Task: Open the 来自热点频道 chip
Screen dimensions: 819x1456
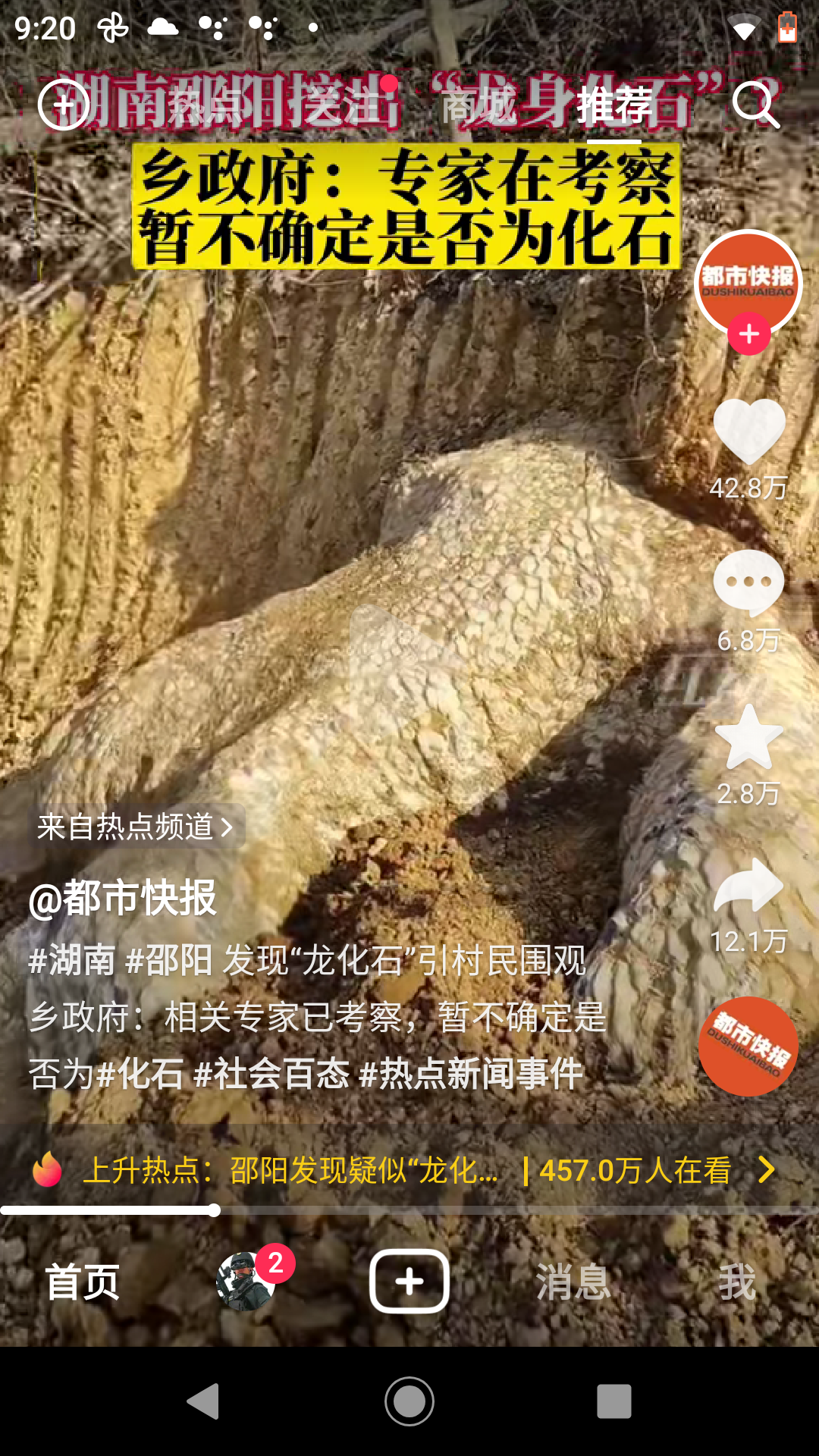Action: pos(136,827)
